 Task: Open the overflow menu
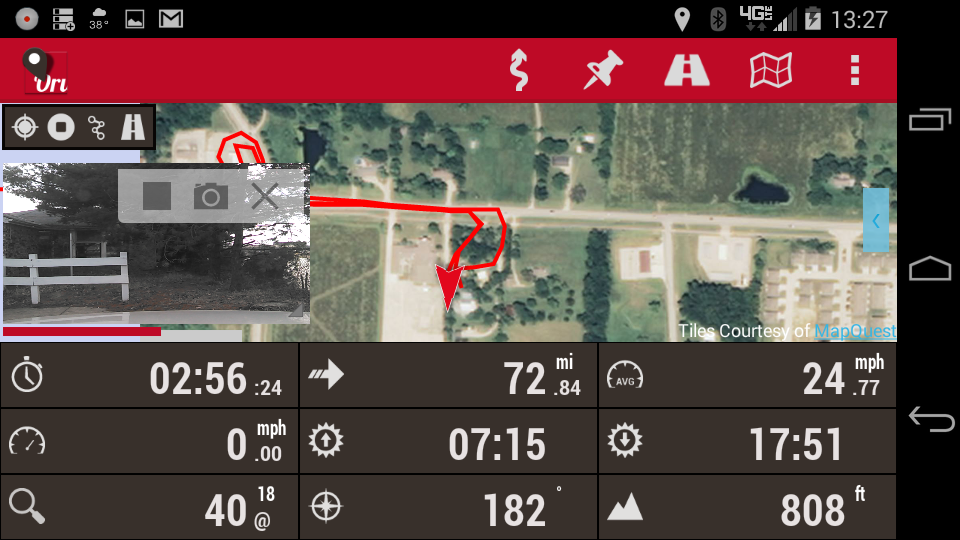(854, 71)
